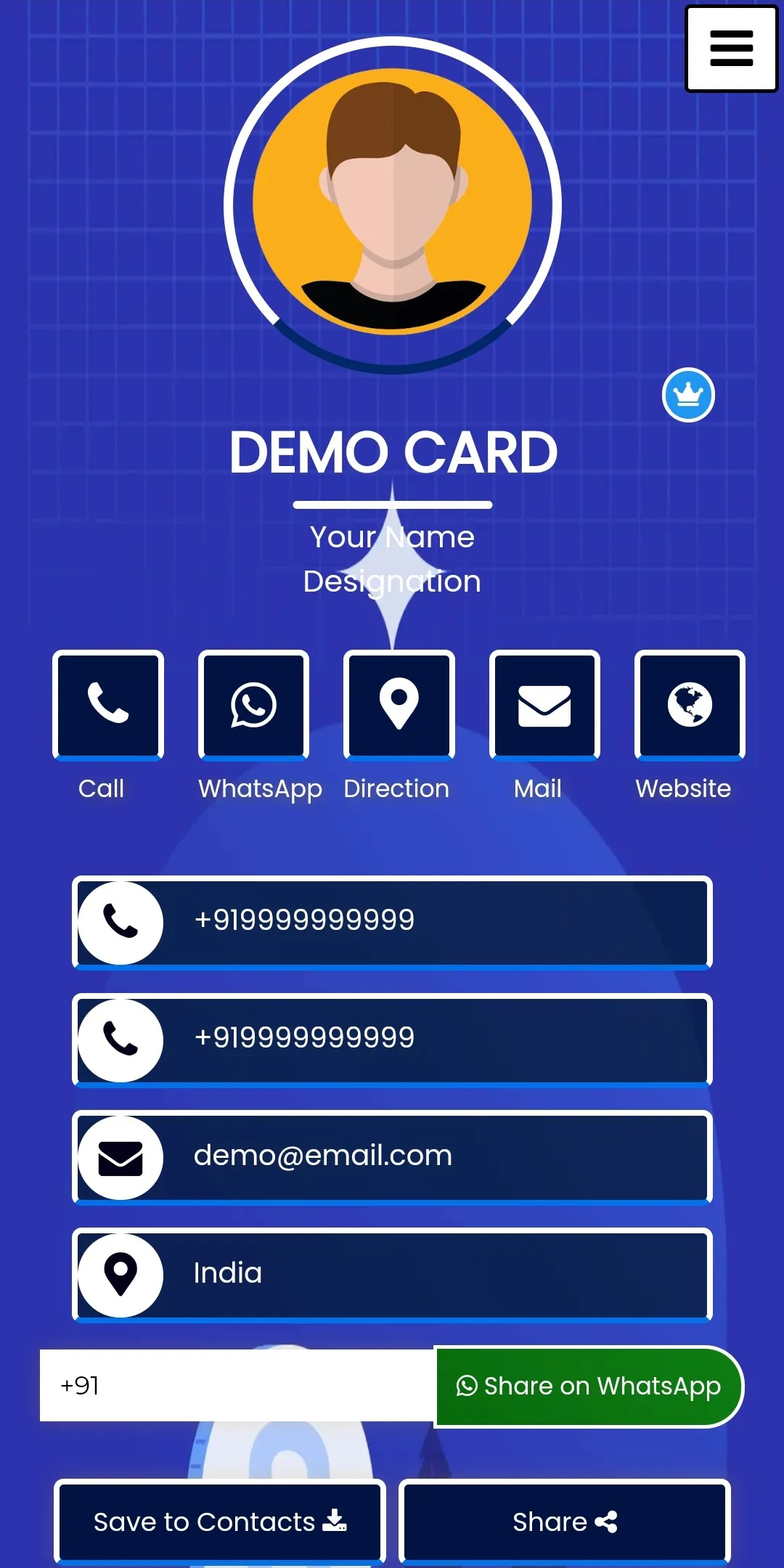Image resolution: width=784 pixels, height=1568 pixels.
Task: Focus the +91 phone number field
Action: (237, 1385)
